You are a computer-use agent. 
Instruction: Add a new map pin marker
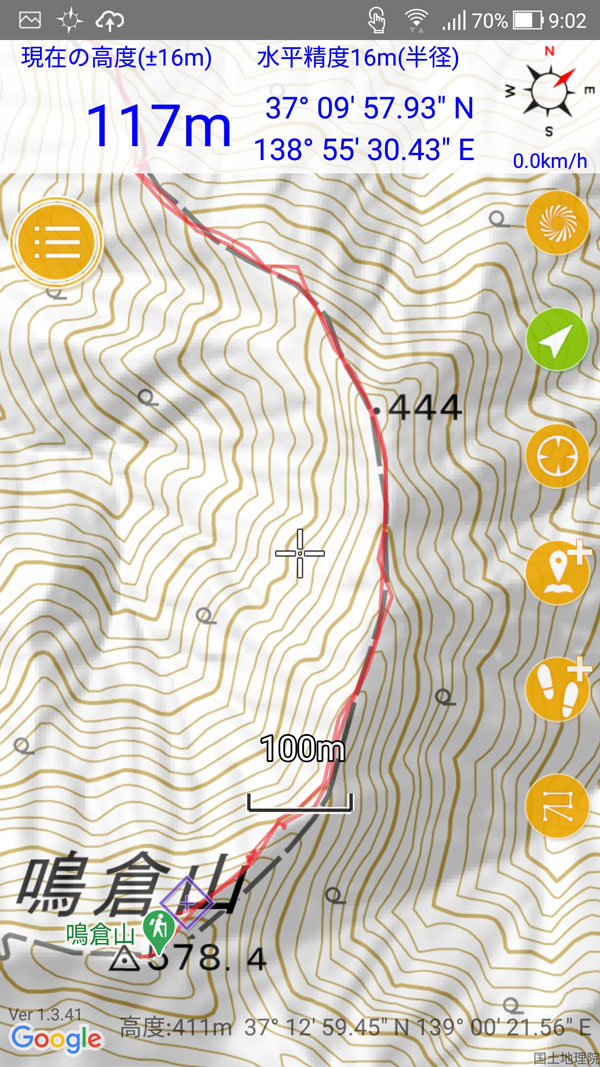click(x=557, y=573)
